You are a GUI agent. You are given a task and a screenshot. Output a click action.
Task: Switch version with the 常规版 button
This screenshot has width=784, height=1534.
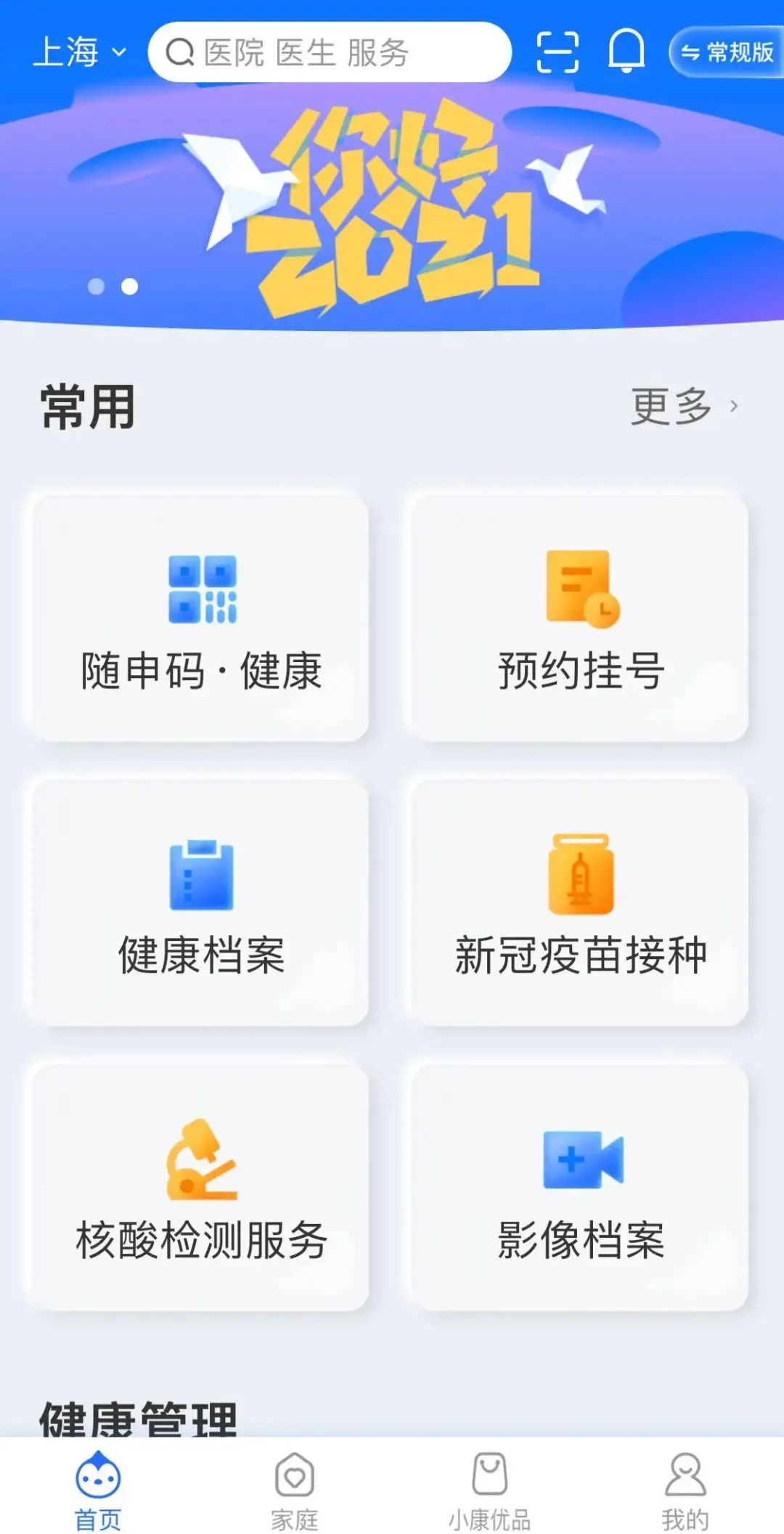pos(727,52)
